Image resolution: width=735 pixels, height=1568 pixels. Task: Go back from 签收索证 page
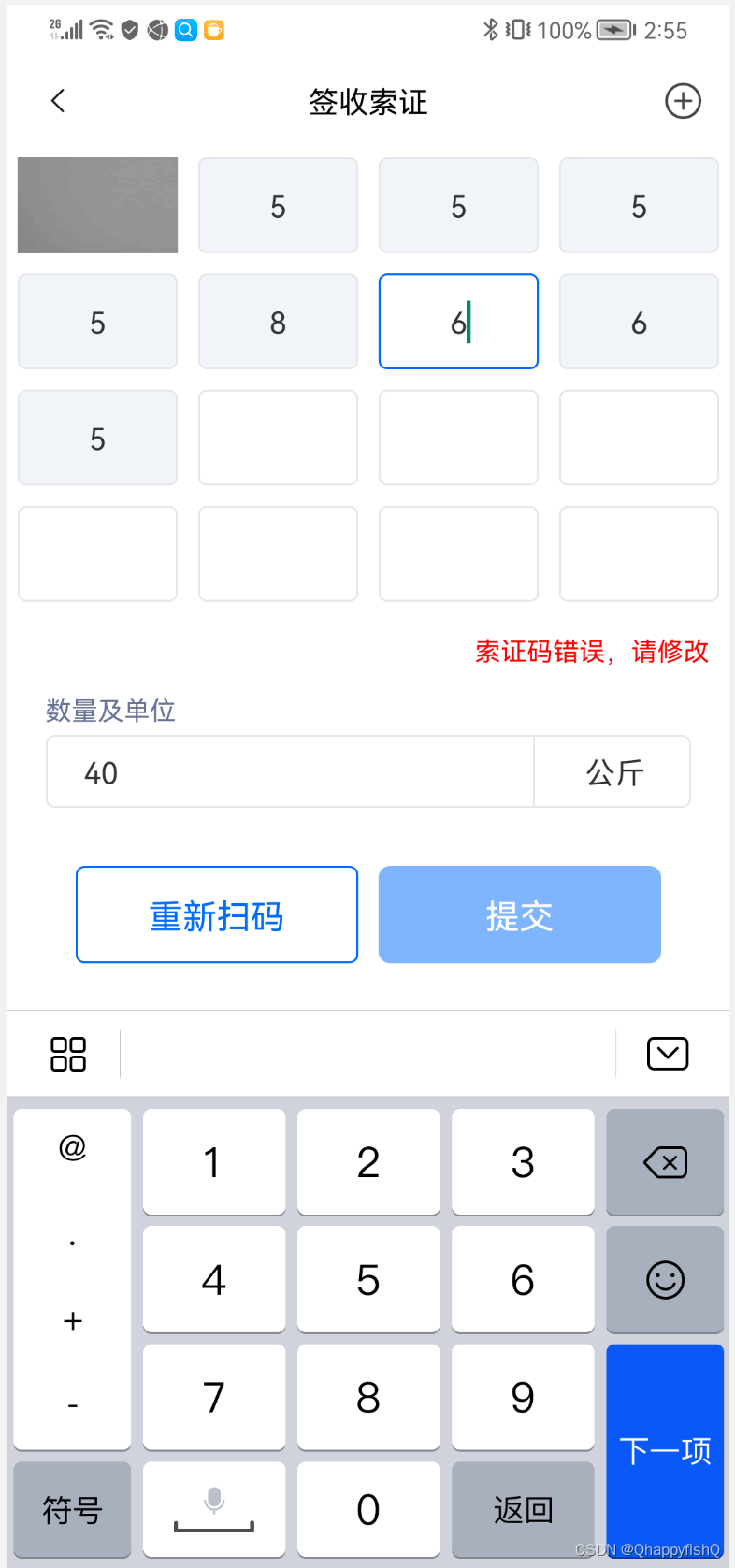click(x=58, y=101)
